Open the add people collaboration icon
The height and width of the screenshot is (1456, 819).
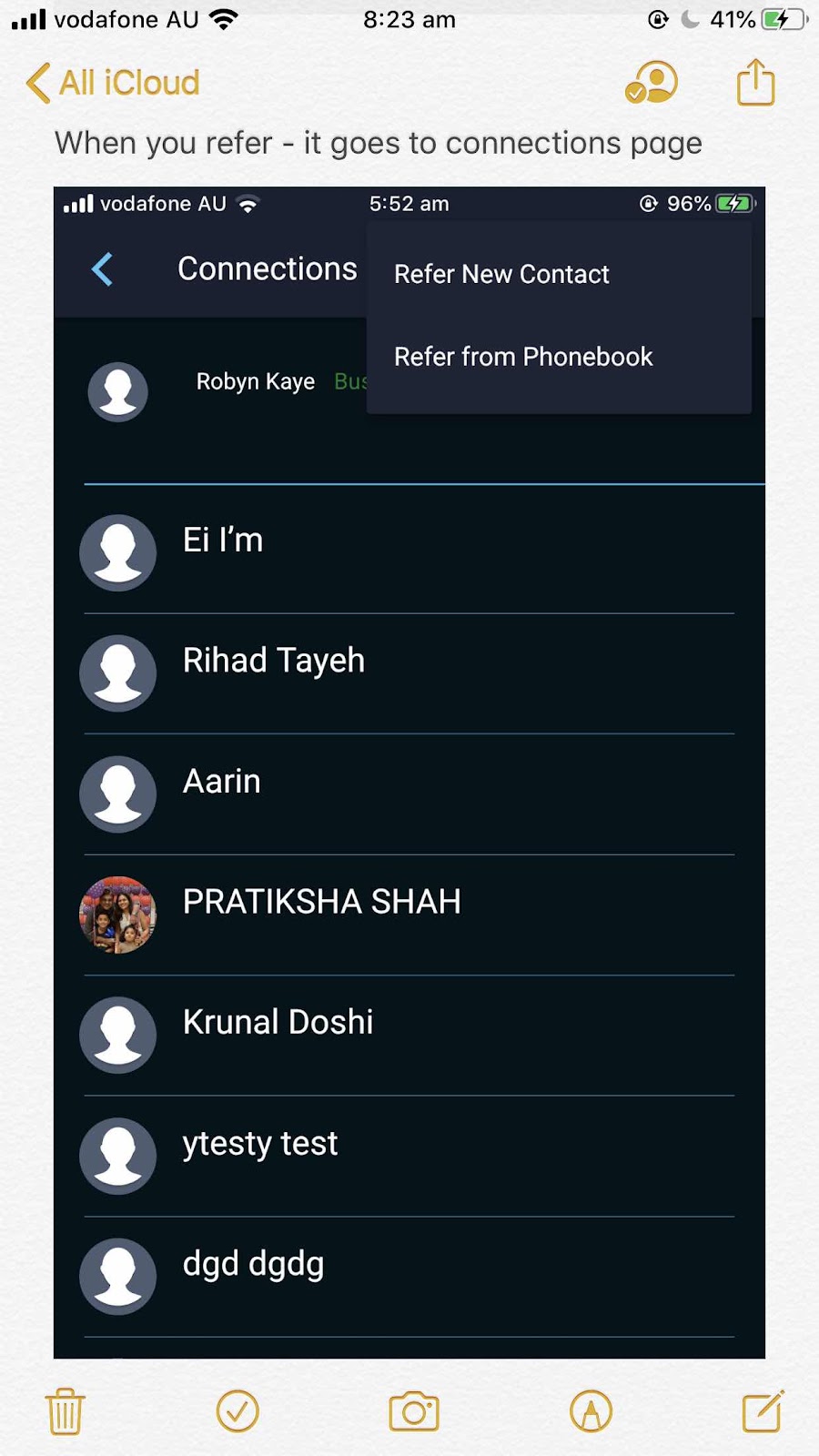coord(652,83)
